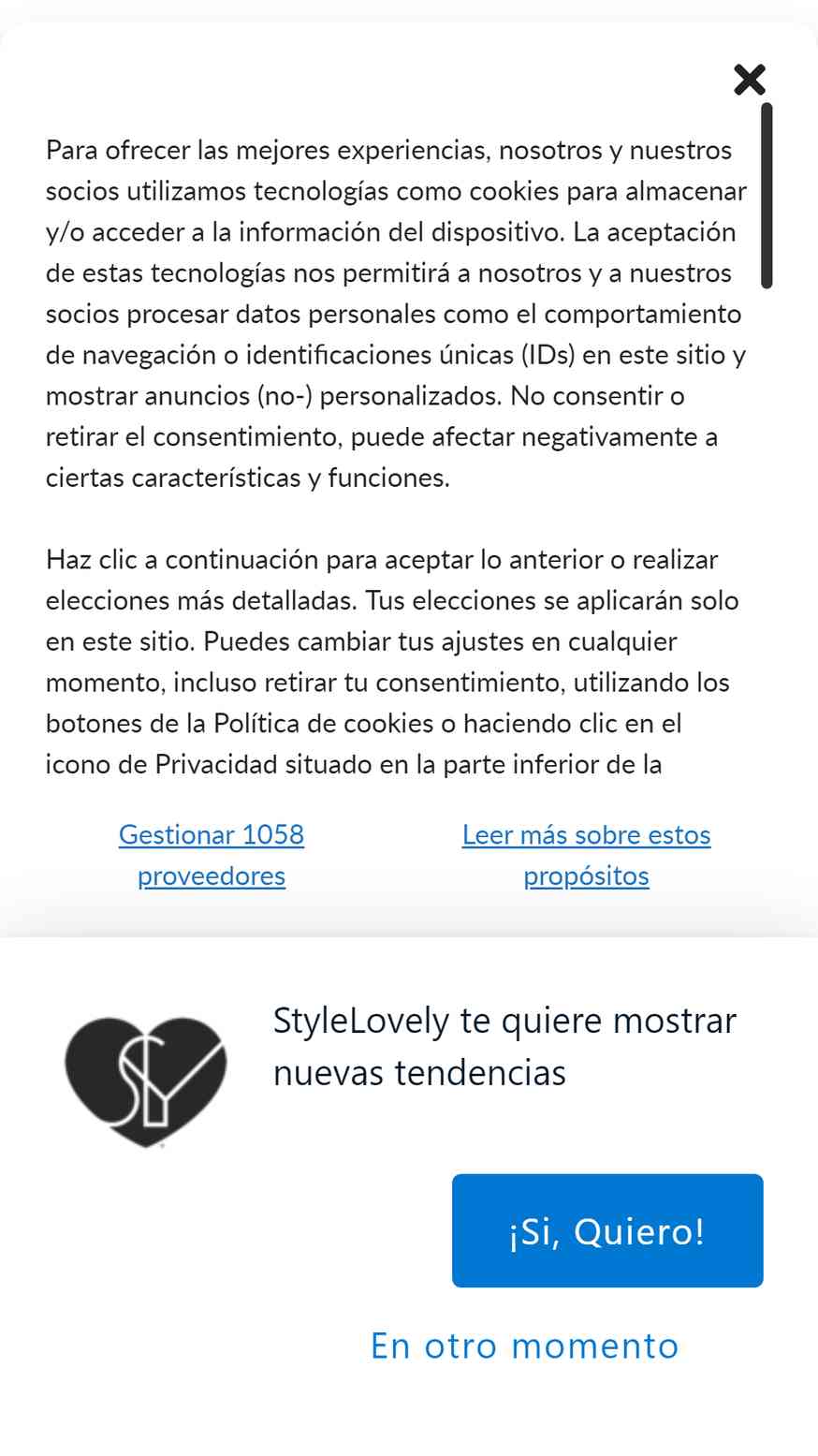Open Gestionar 1058 proveedores link
Screen dimensions: 818x1456
(x=212, y=855)
